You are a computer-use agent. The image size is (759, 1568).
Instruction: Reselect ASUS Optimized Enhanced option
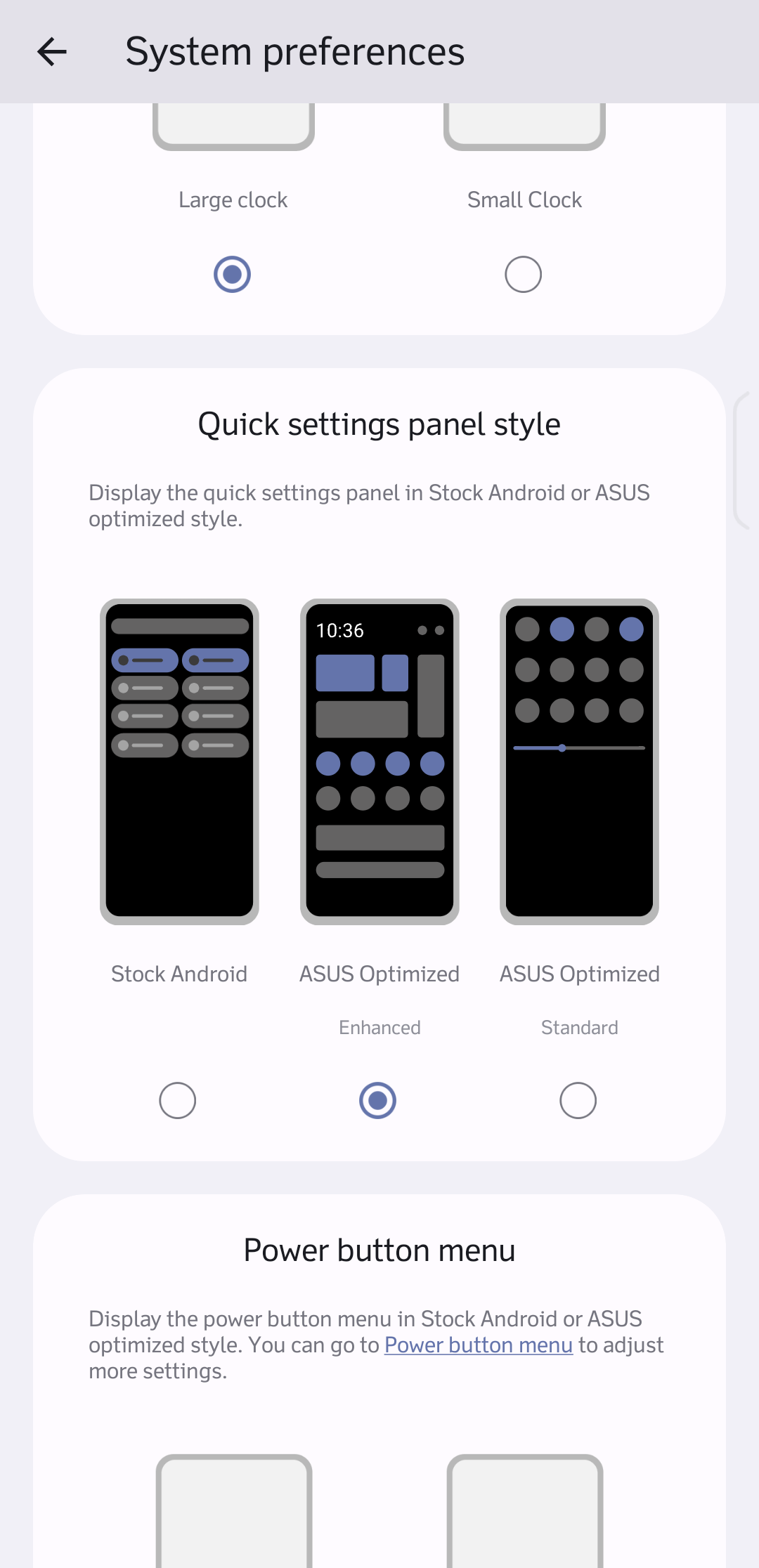378,1100
